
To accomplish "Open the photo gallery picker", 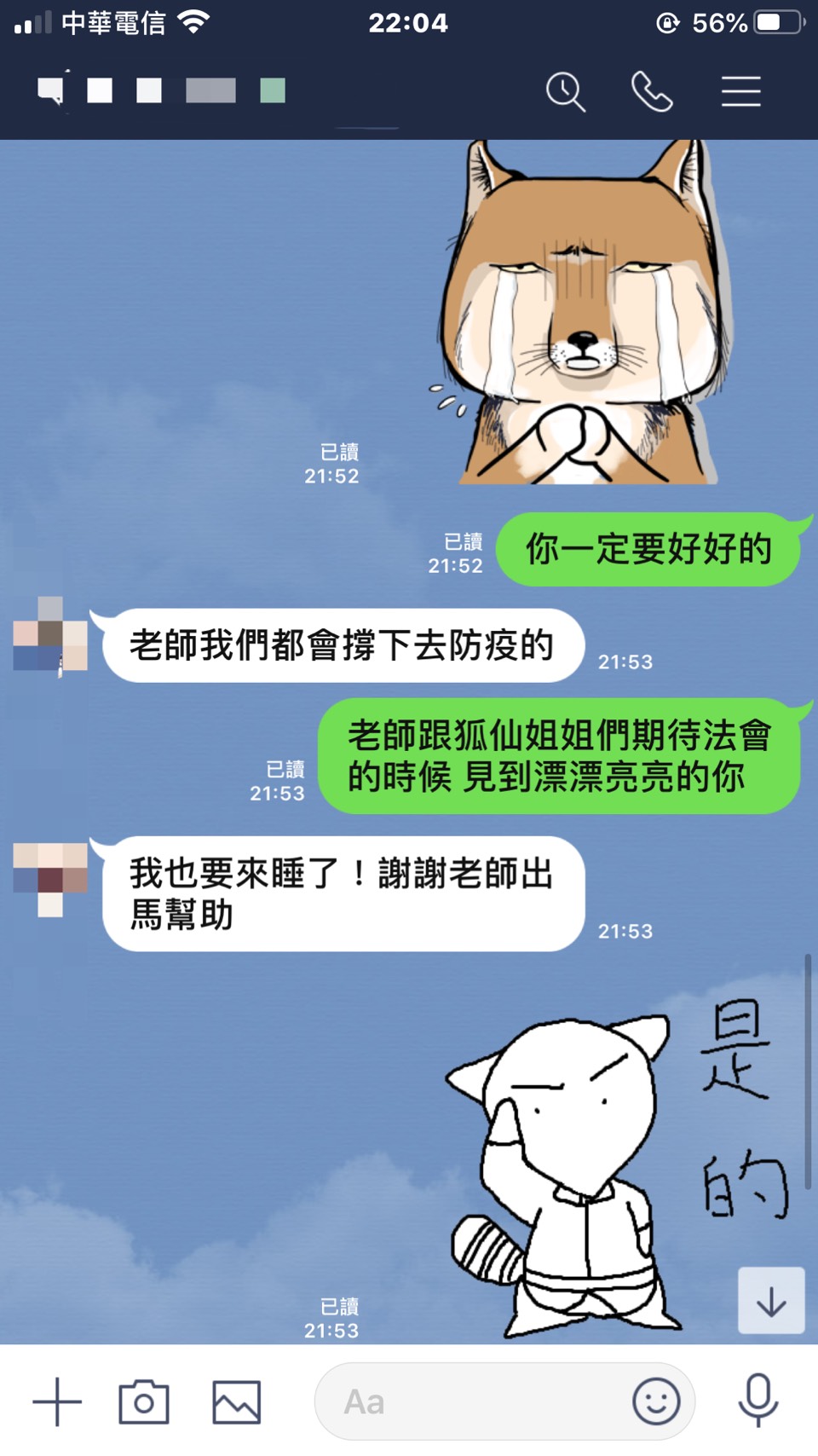I will pos(236,1401).
